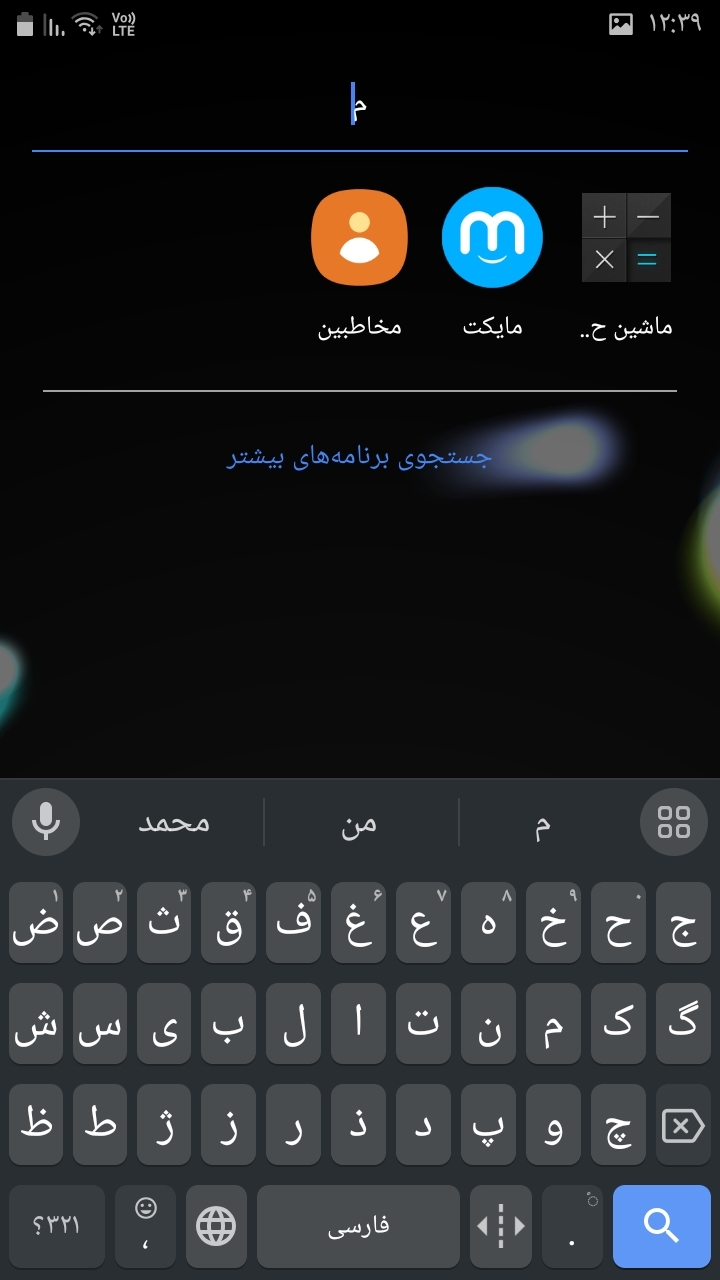Tap the جستجوی برنامه‌های بیشتر link
Image resolution: width=720 pixels, height=1280 pixels.
point(359,458)
